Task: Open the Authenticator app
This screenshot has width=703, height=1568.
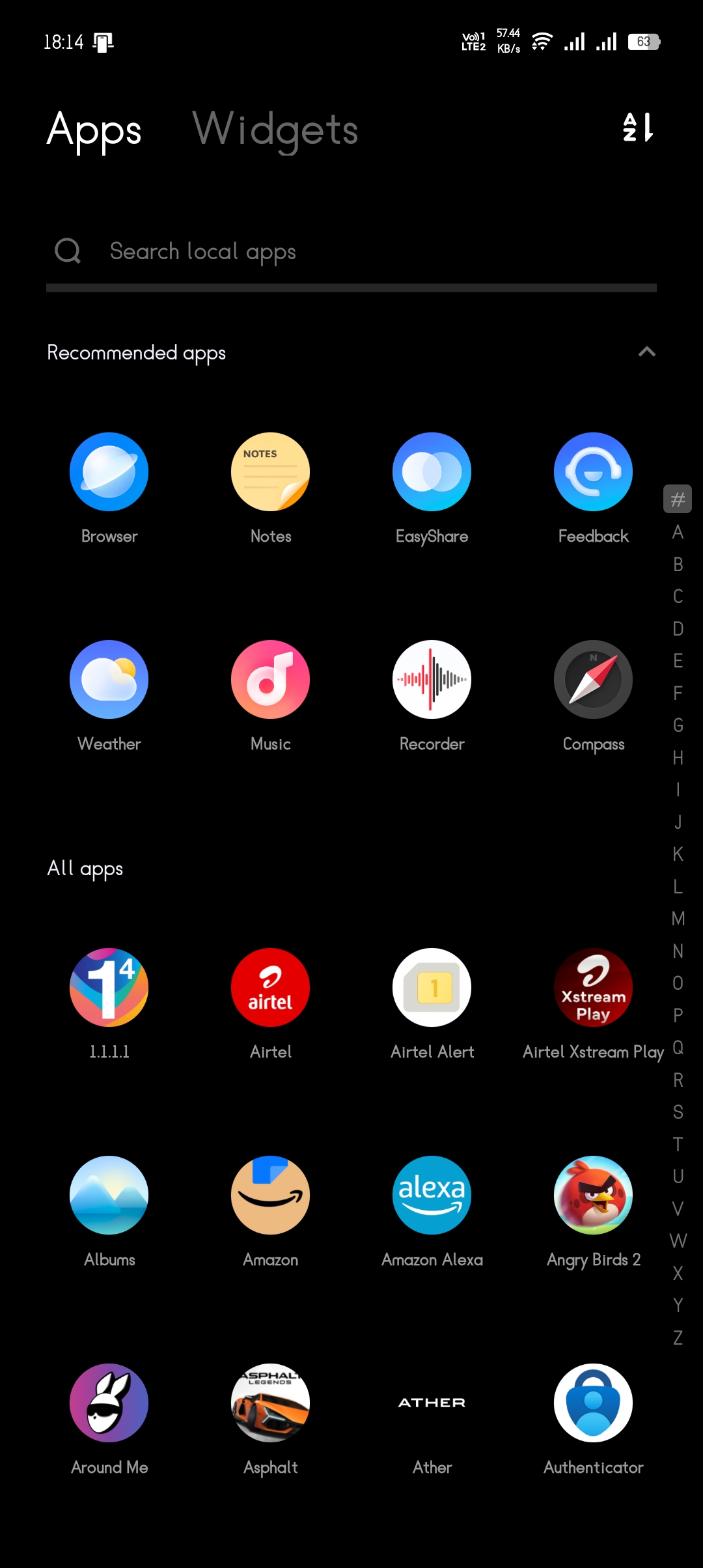Action: tap(593, 1403)
